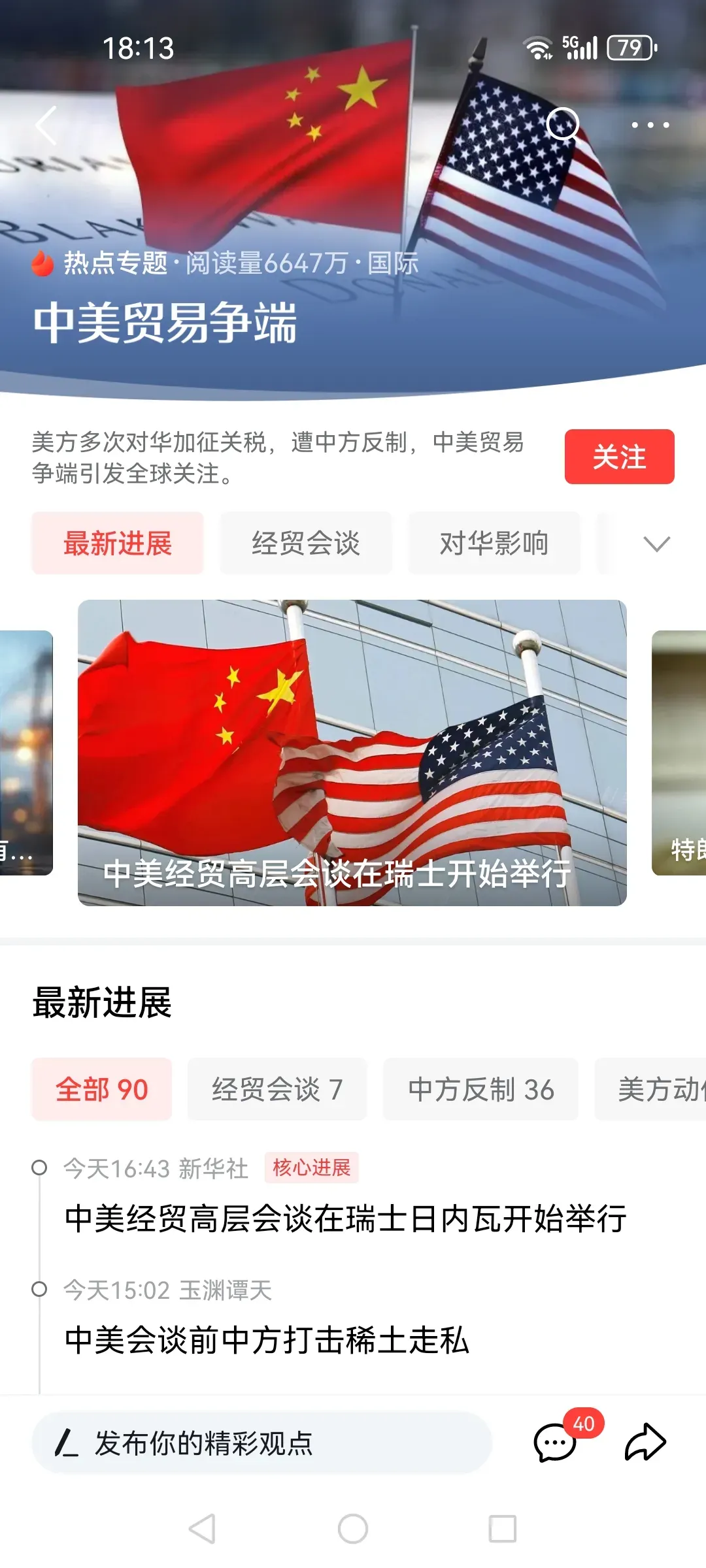Go back using the top-left arrow
This screenshot has height=1568, width=706.
(x=46, y=125)
